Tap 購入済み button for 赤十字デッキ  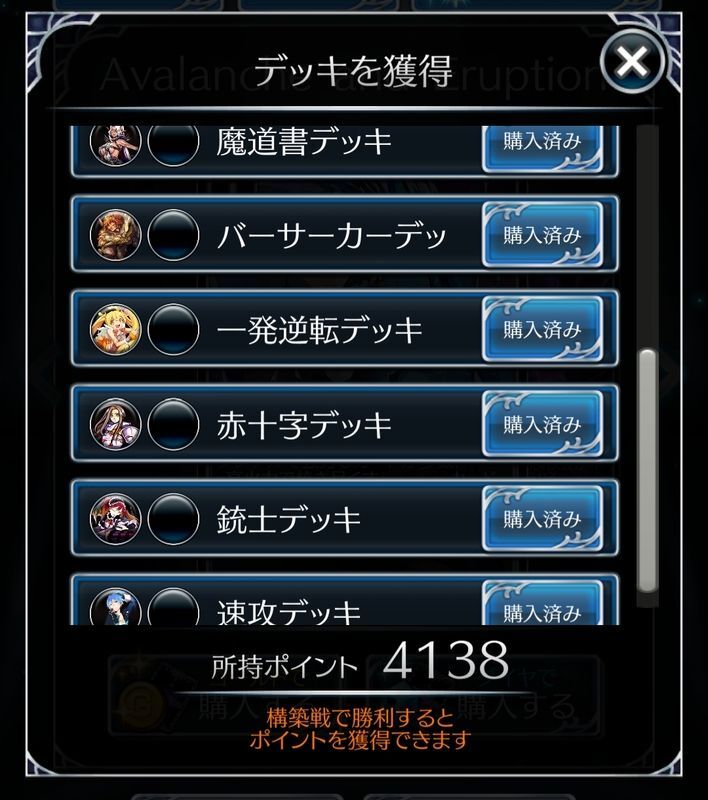click(542, 424)
